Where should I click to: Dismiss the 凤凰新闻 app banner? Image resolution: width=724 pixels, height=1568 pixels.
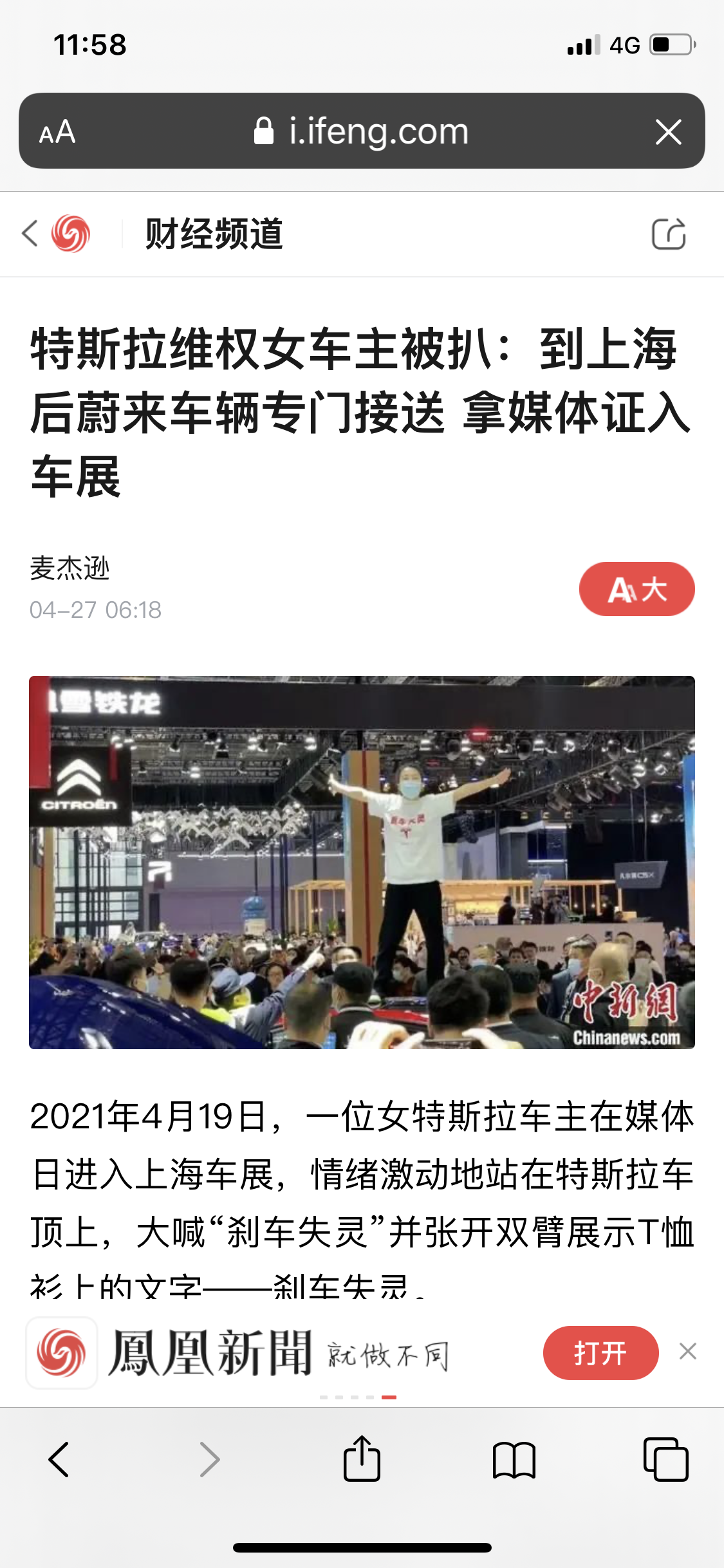tap(688, 1351)
